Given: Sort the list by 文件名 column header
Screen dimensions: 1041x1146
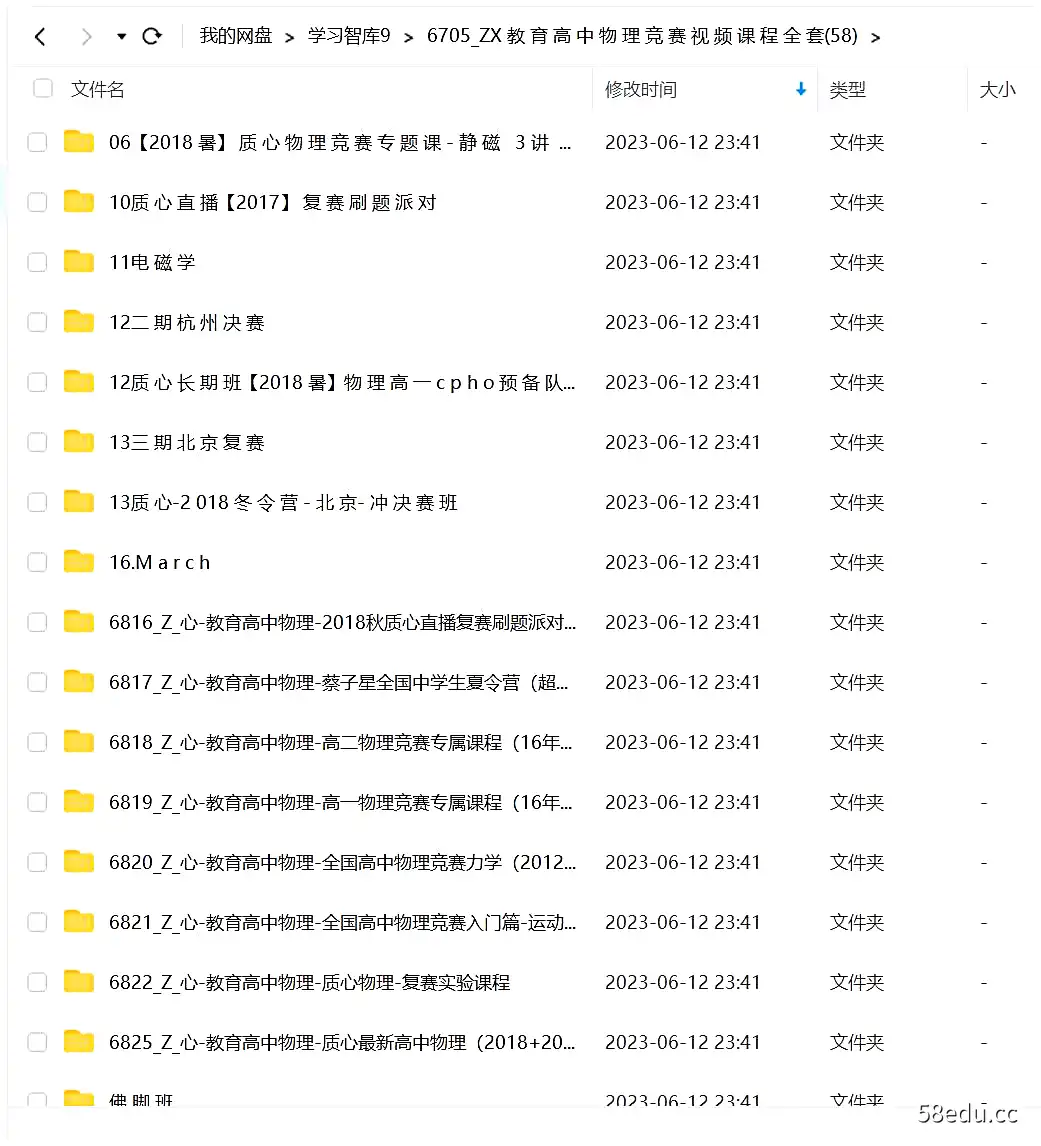Looking at the screenshot, I should point(98,90).
